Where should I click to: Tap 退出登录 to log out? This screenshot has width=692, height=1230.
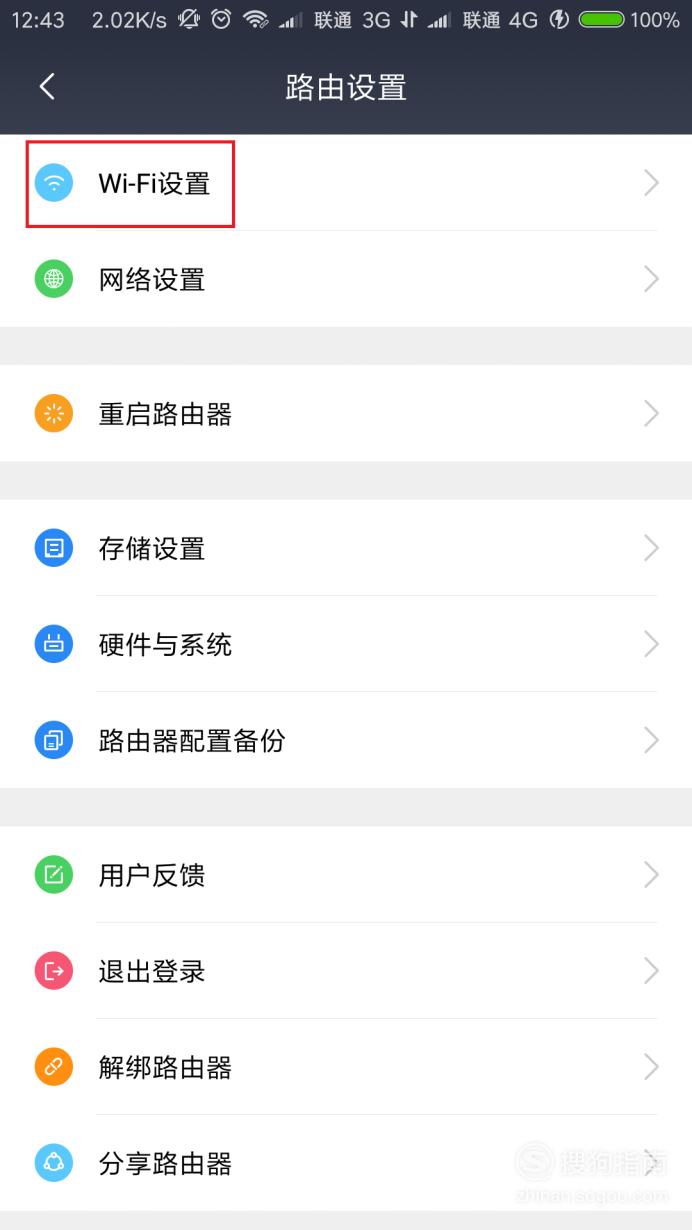click(346, 971)
